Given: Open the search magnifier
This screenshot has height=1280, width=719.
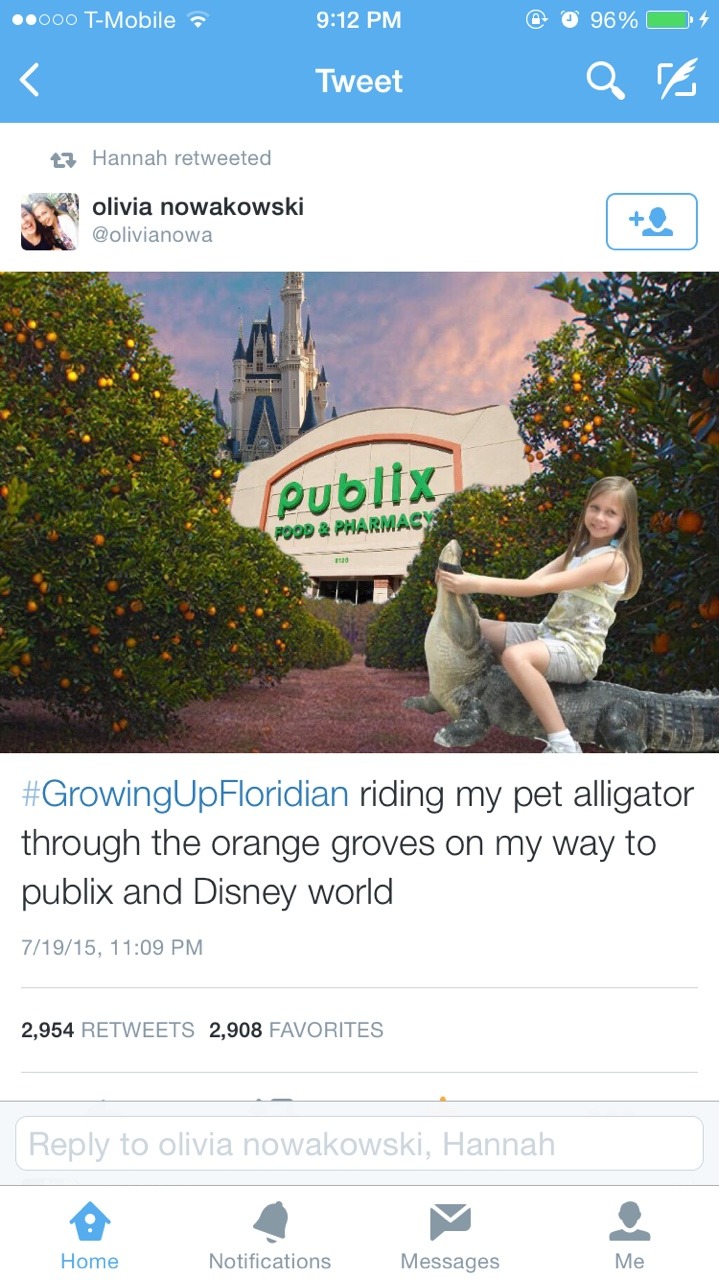Looking at the screenshot, I should [605, 81].
